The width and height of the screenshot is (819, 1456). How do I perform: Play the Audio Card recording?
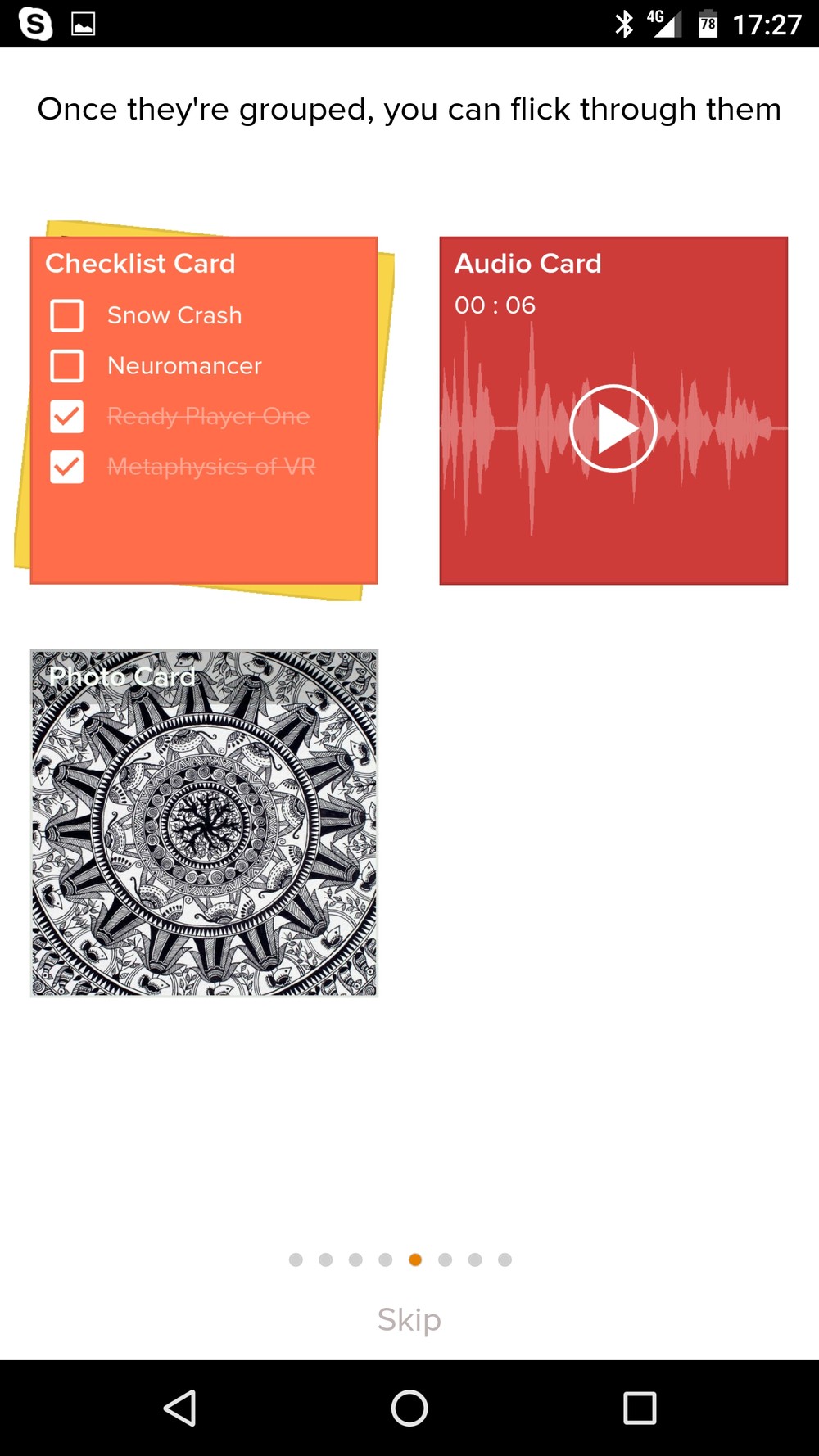click(x=613, y=428)
